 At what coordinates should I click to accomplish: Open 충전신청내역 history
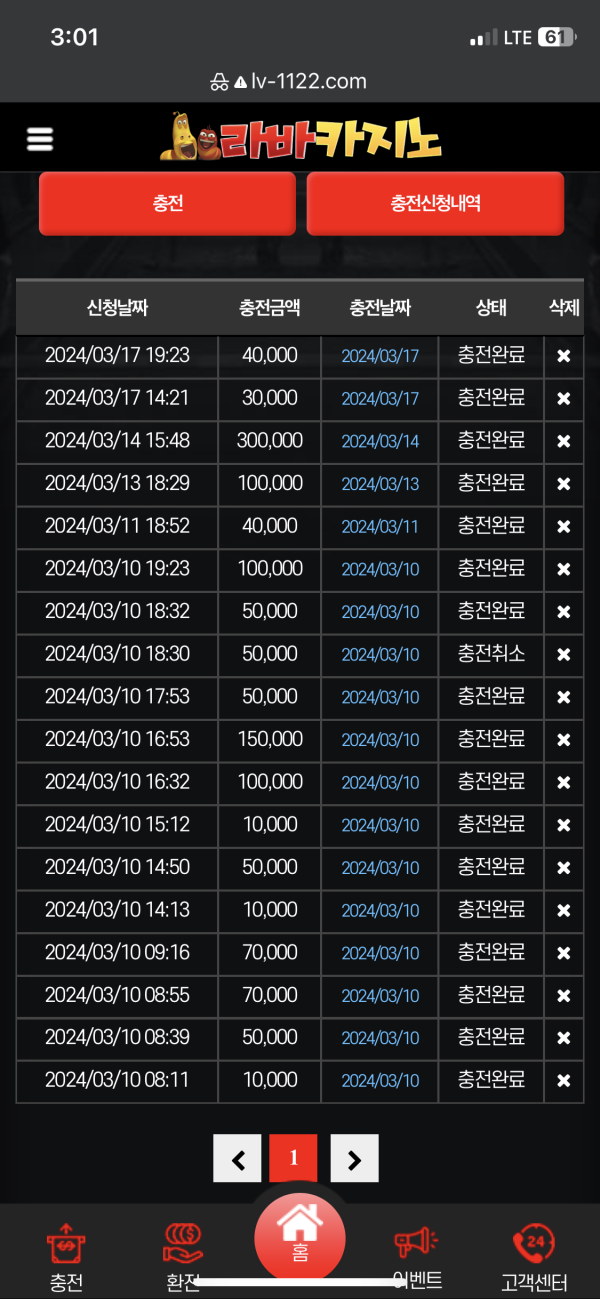[435, 203]
